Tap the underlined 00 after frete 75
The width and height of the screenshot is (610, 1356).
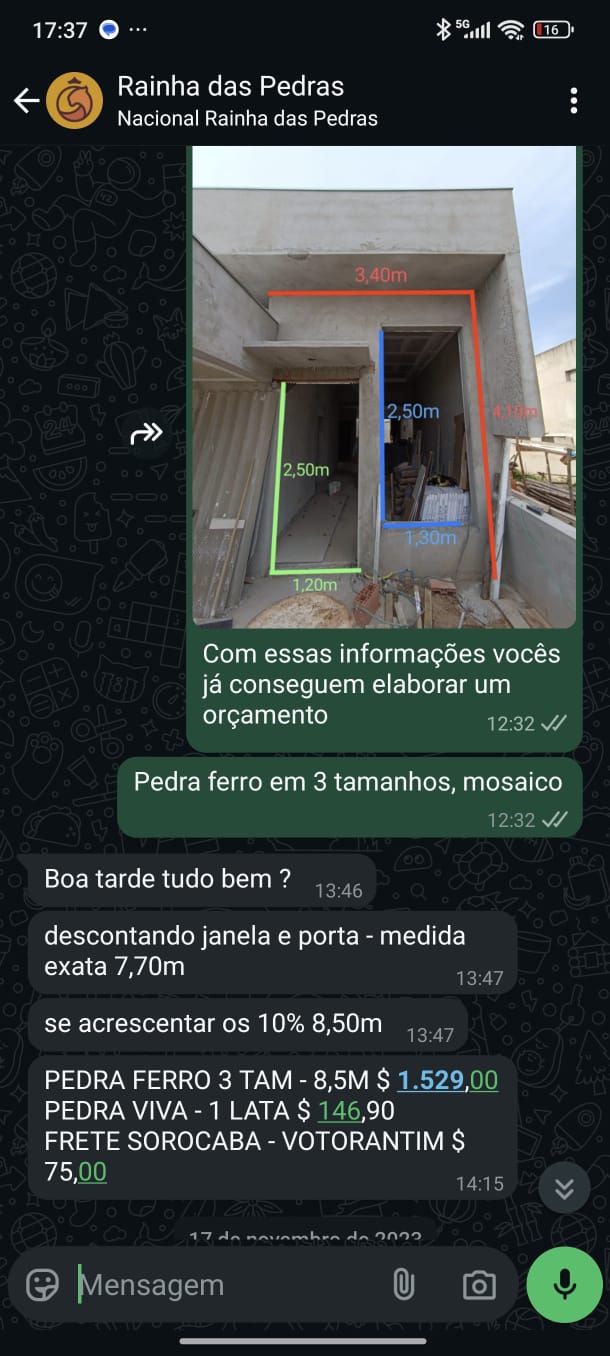pos(92,1171)
